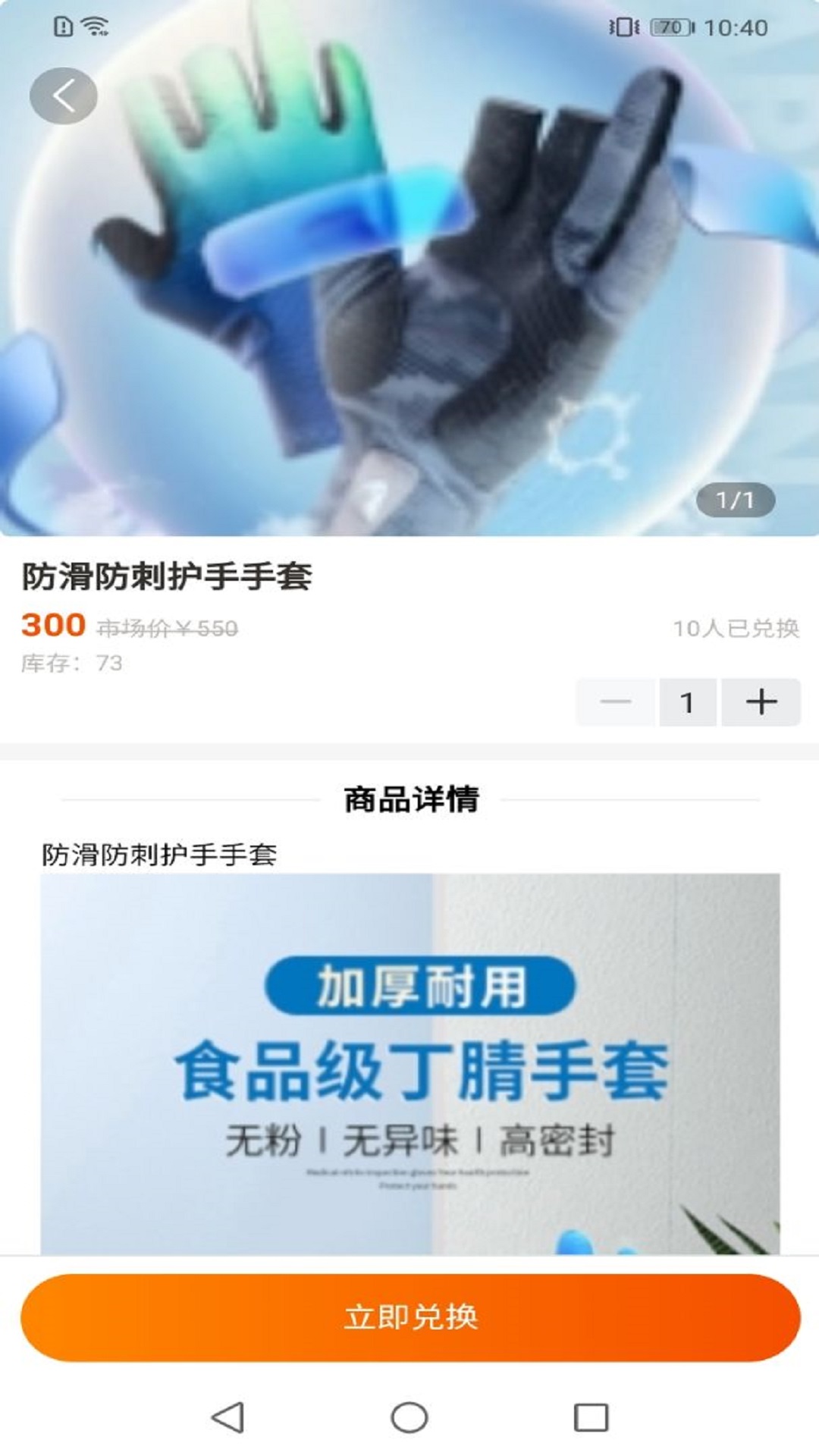The height and width of the screenshot is (1456, 819).
Task: Tap the 10人已兑换 exchange count link
Action: [x=734, y=628]
